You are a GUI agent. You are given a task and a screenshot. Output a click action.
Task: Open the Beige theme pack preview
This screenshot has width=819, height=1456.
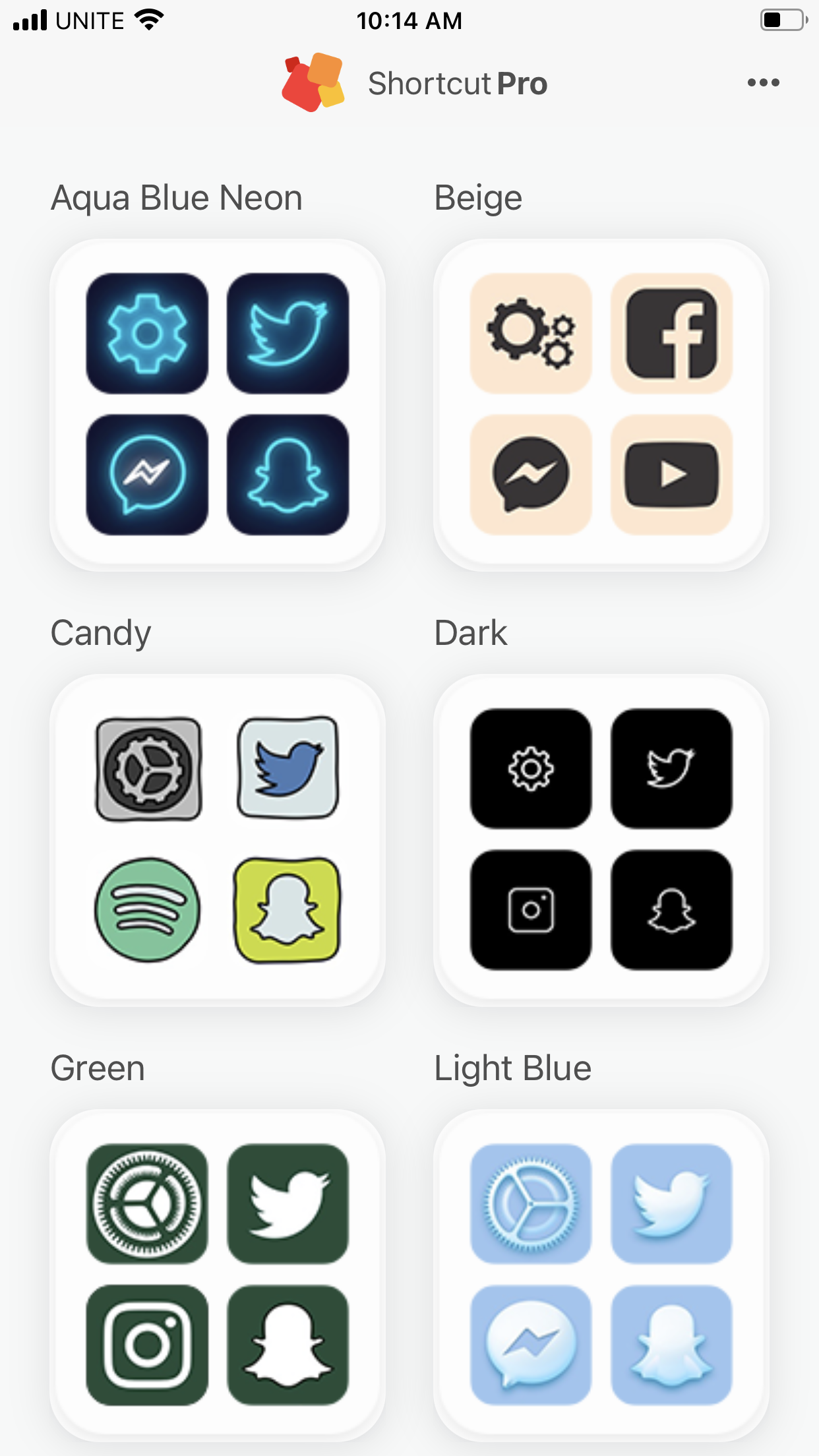(601, 404)
